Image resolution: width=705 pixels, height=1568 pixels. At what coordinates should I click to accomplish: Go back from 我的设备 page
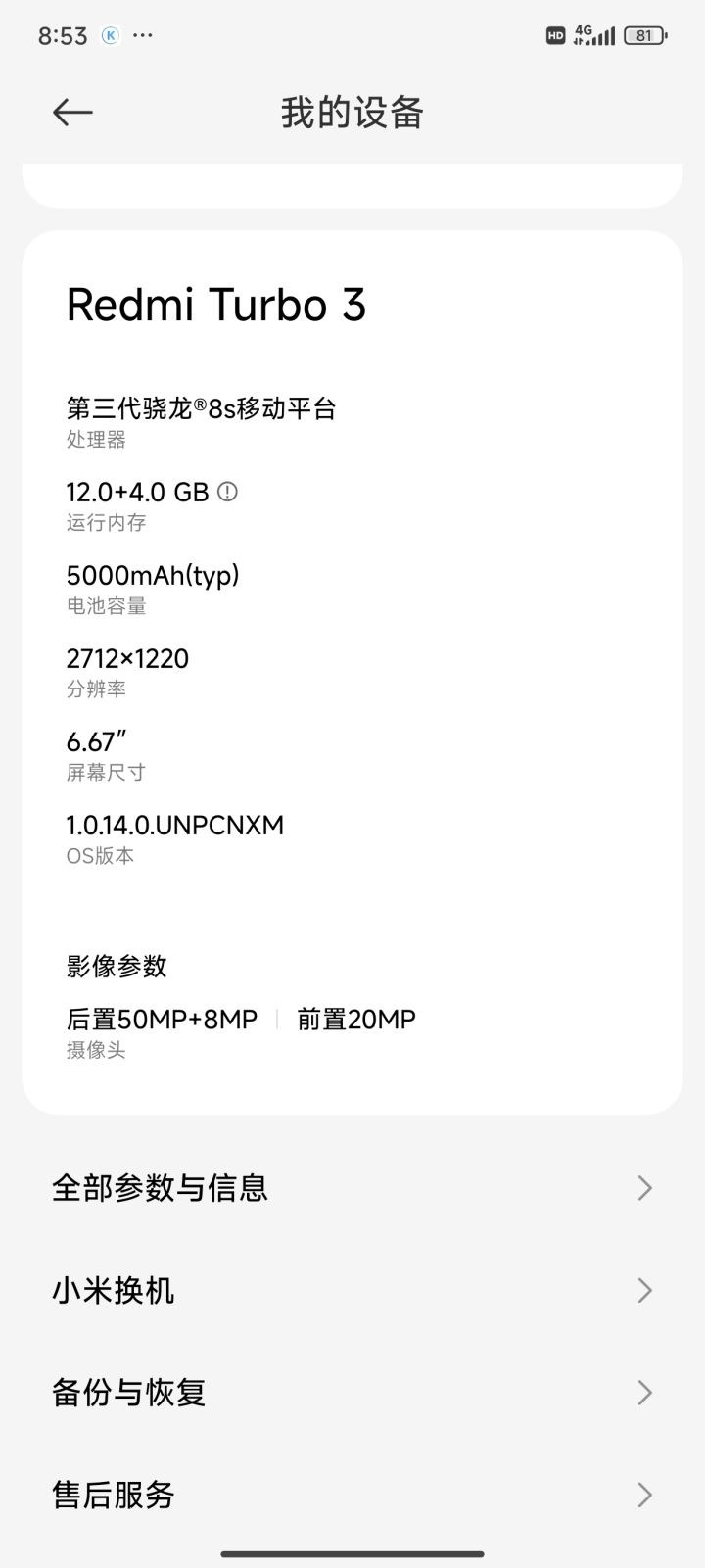click(x=72, y=113)
